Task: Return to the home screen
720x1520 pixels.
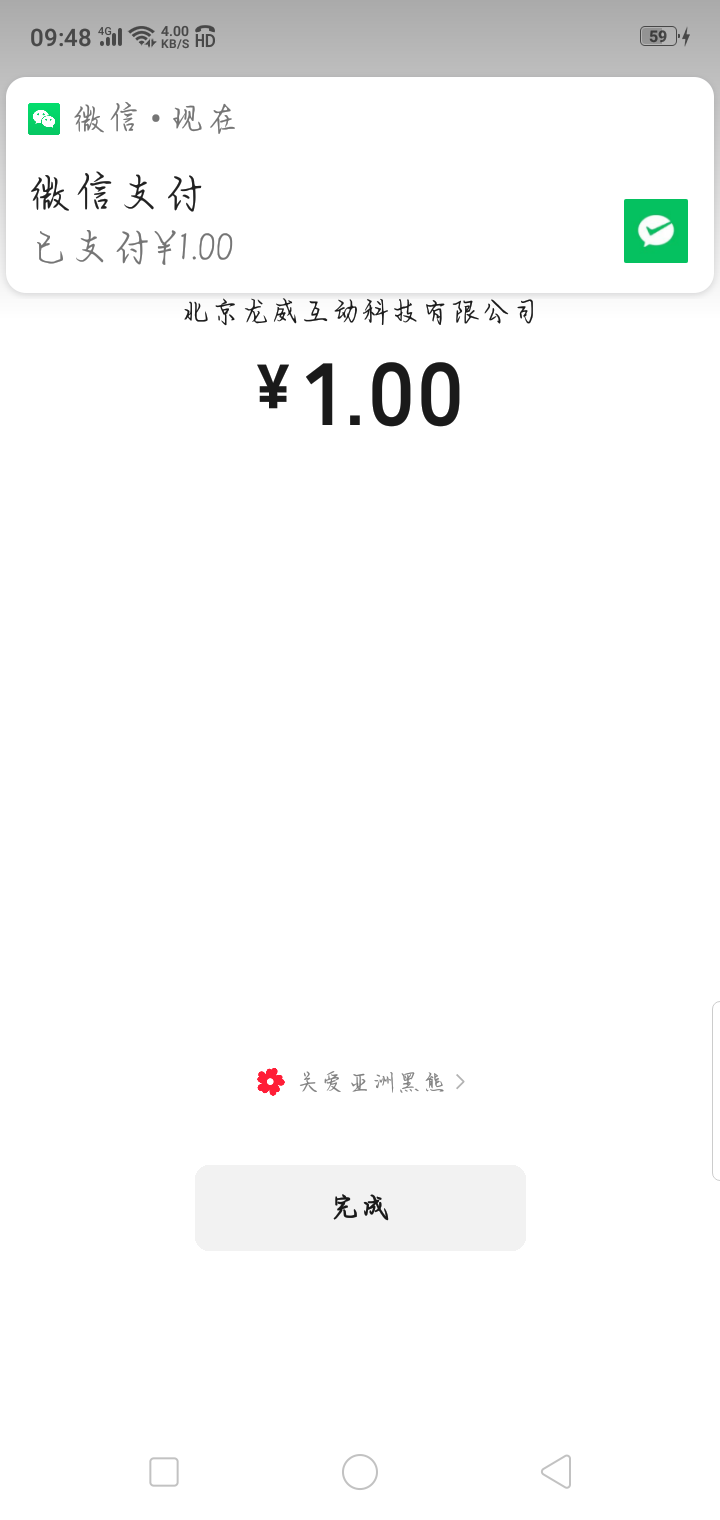Action: point(360,1472)
